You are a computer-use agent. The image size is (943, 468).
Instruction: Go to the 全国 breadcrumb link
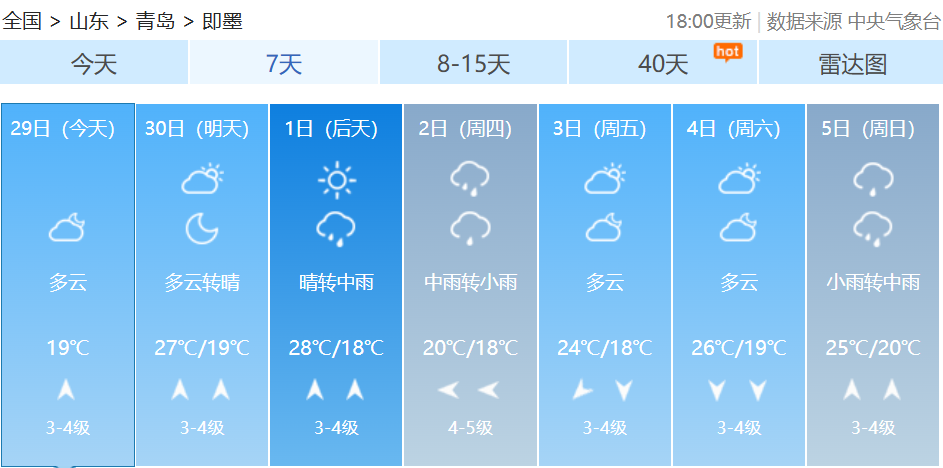click(x=22, y=21)
